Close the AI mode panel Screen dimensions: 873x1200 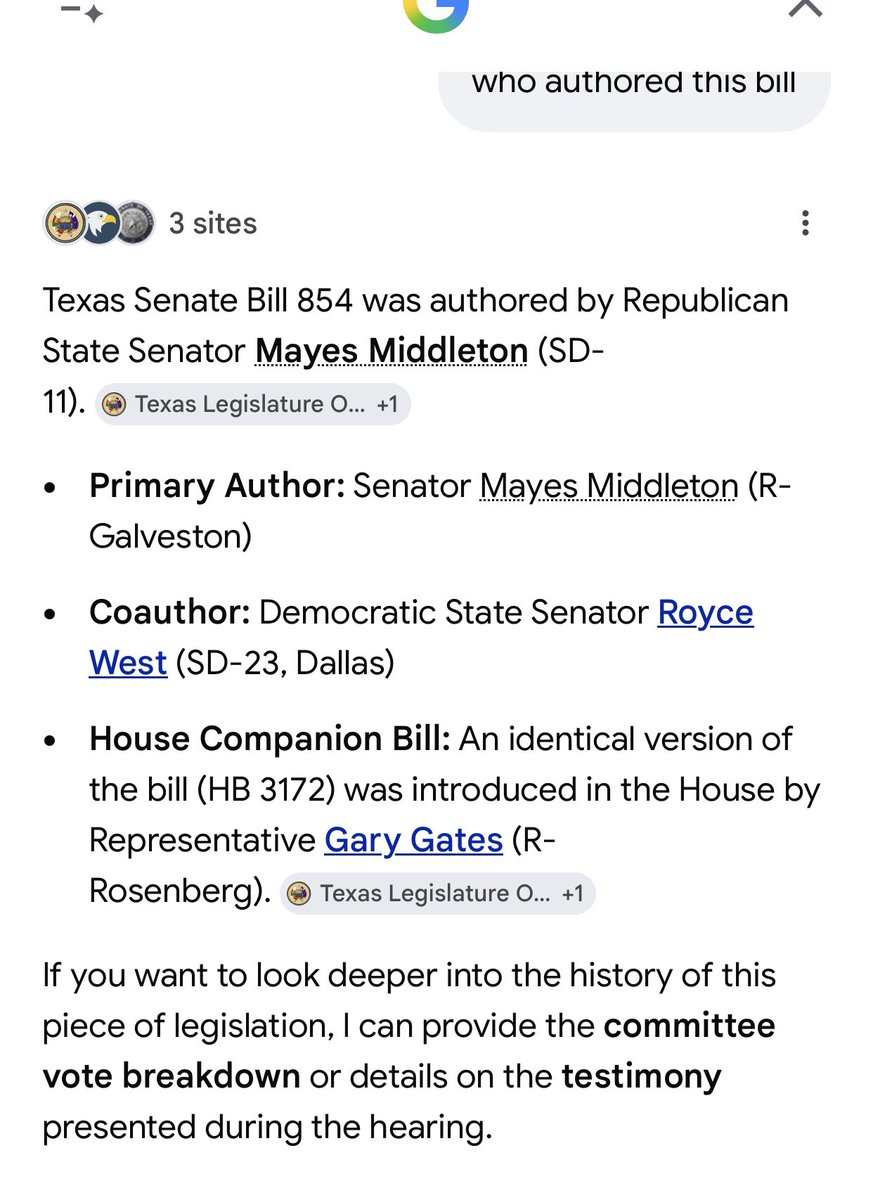point(805,6)
